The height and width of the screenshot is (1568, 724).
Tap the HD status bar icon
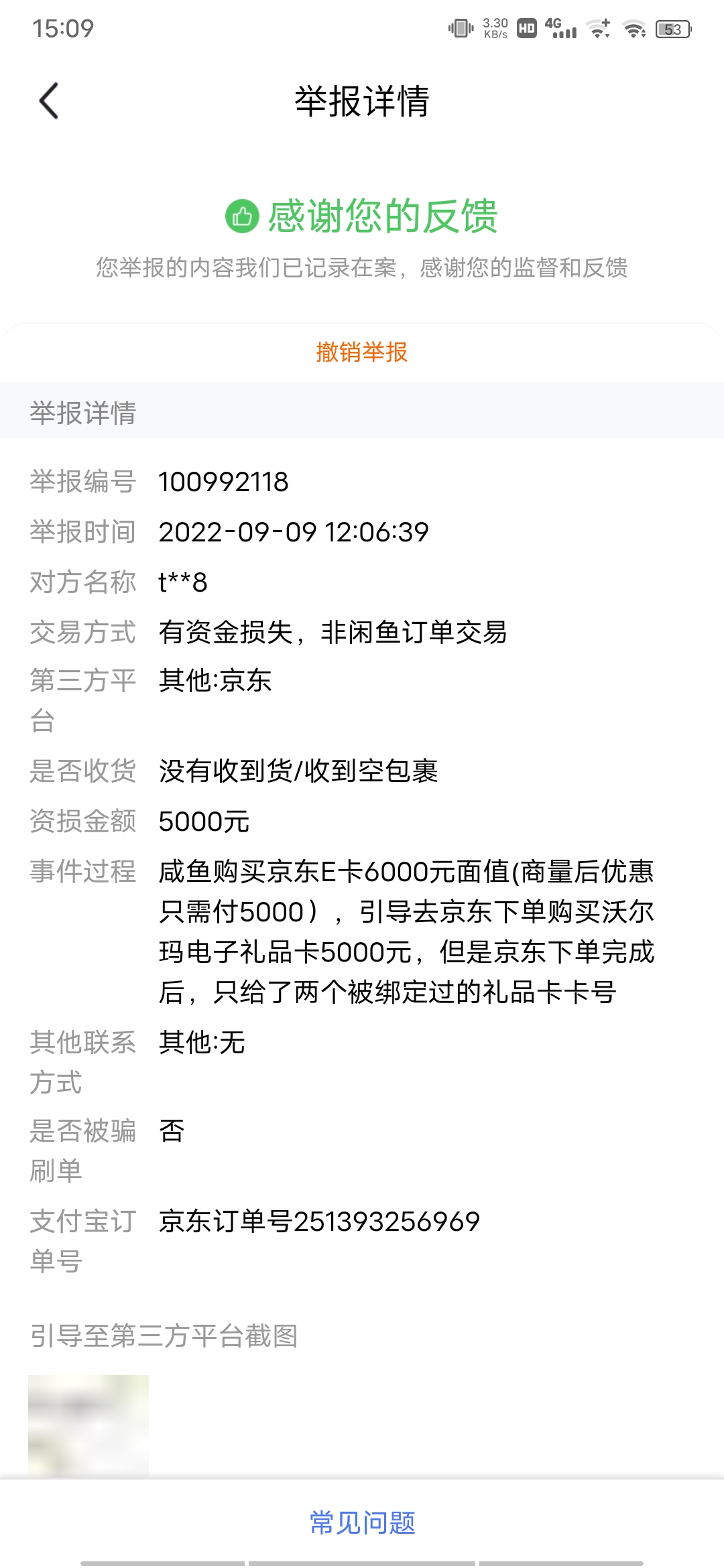(526, 28)
